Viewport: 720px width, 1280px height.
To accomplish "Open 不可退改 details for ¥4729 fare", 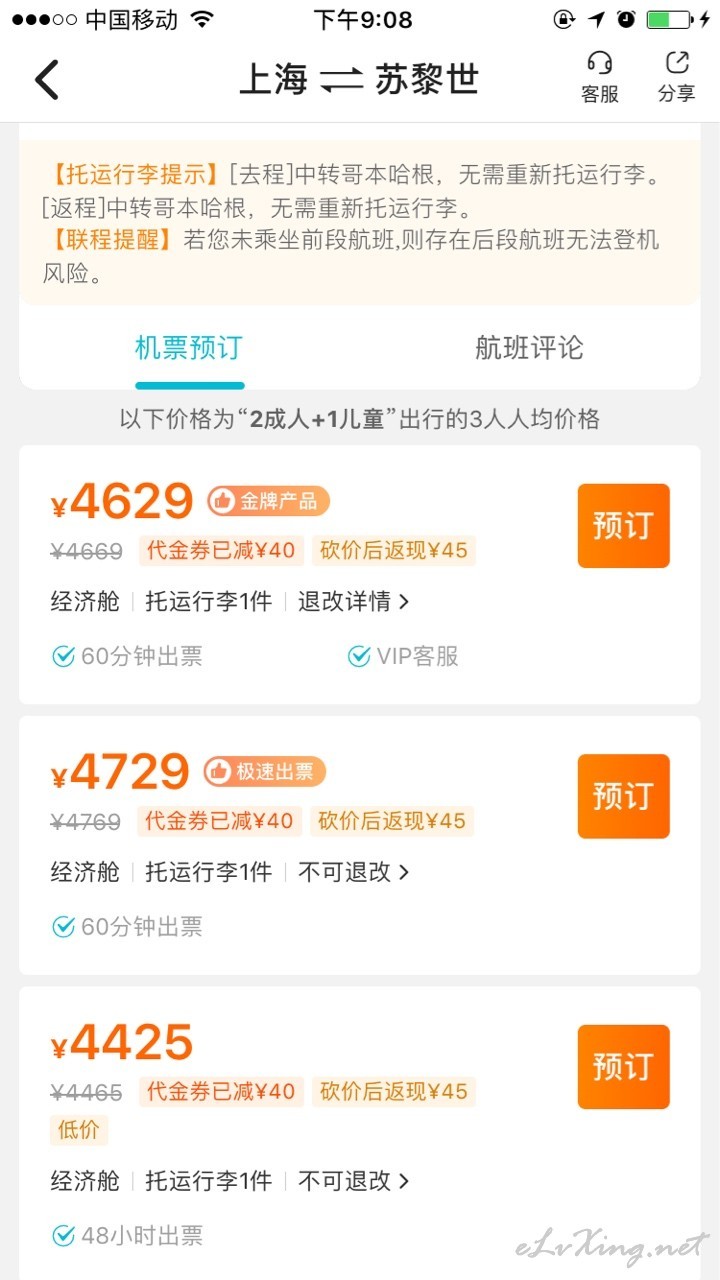I will point(354,871).
